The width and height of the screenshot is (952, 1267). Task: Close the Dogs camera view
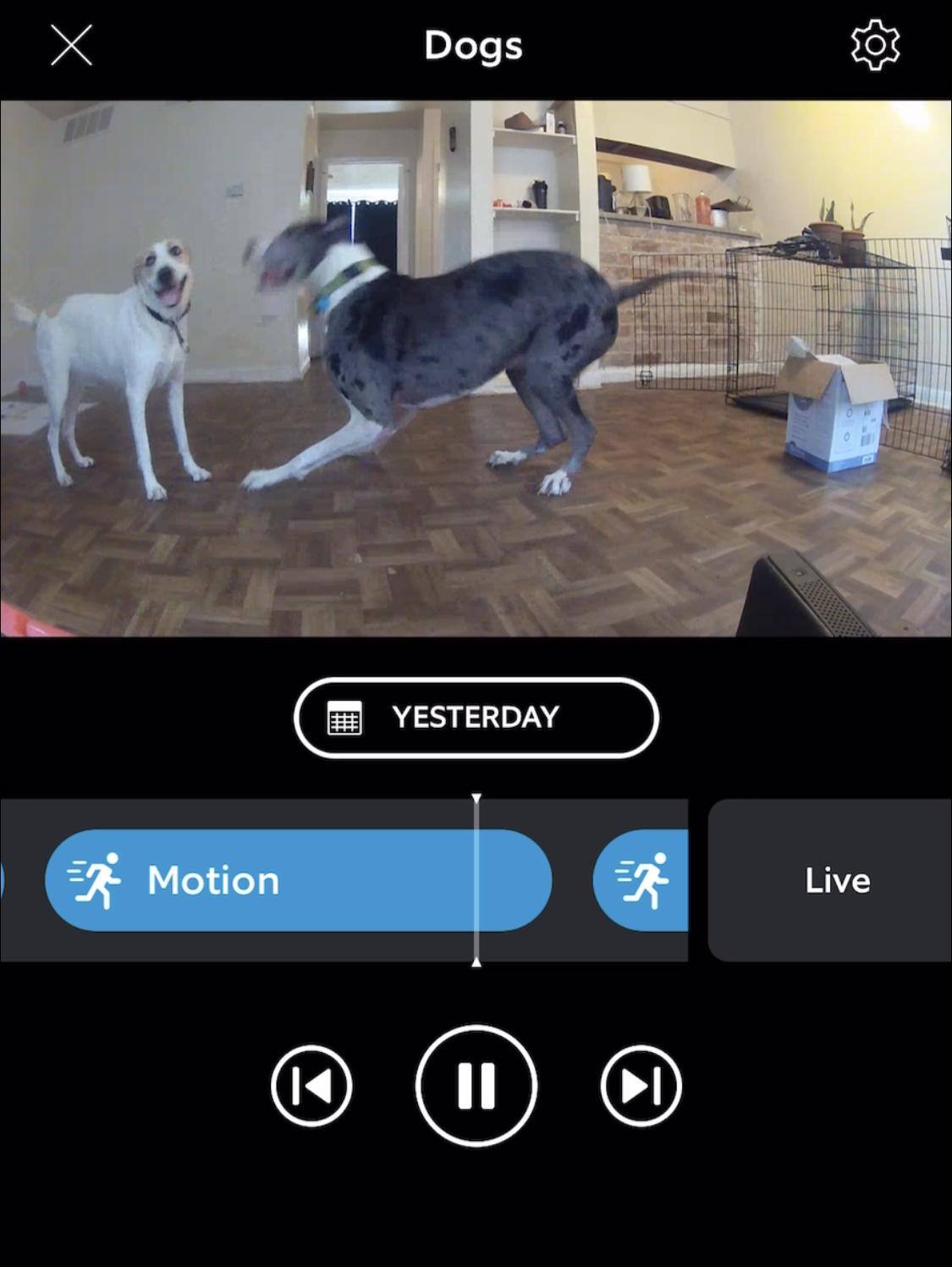click(x=71, y=45)
